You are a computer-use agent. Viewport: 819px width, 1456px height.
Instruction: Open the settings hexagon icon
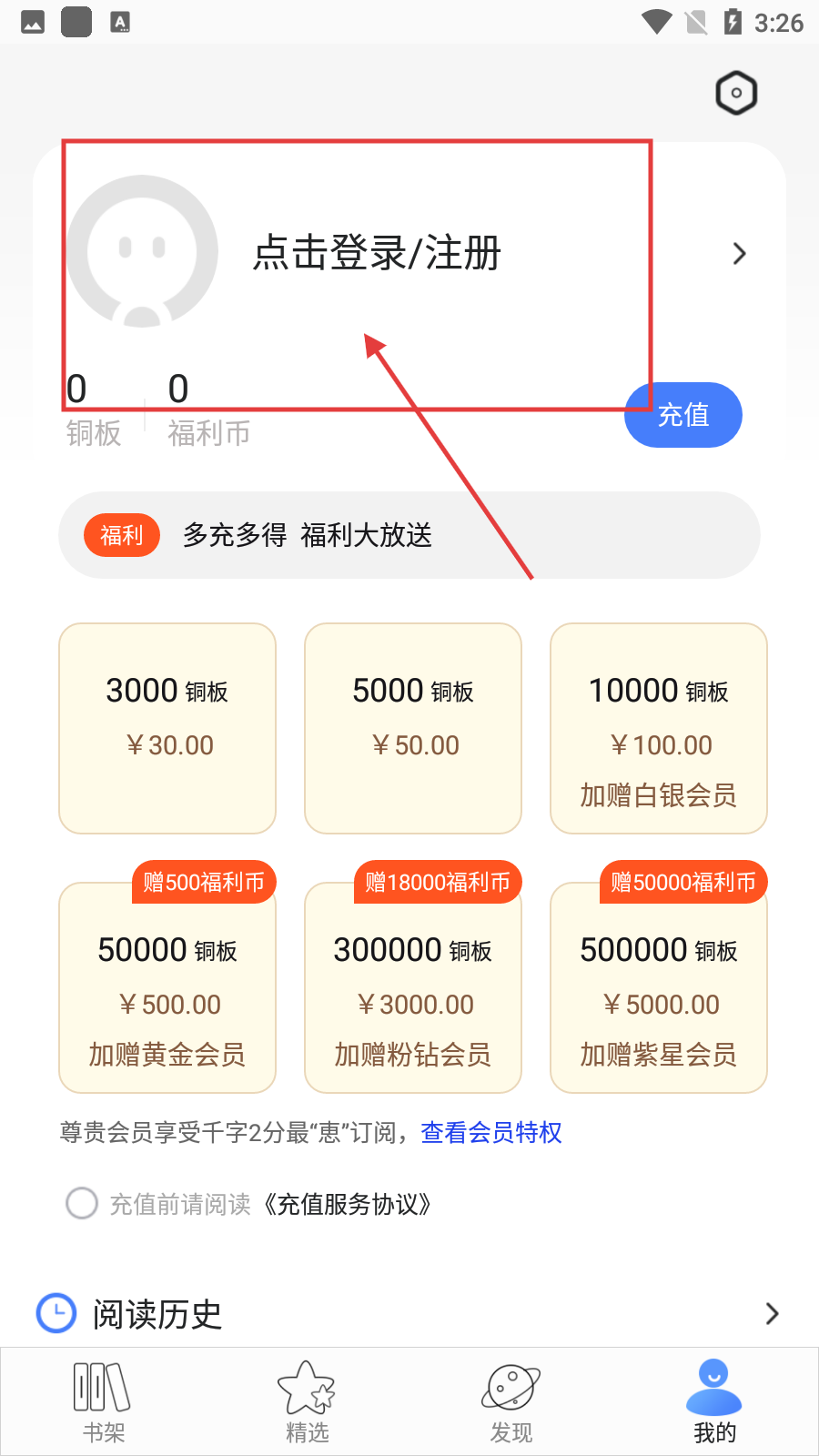point(736,93)
